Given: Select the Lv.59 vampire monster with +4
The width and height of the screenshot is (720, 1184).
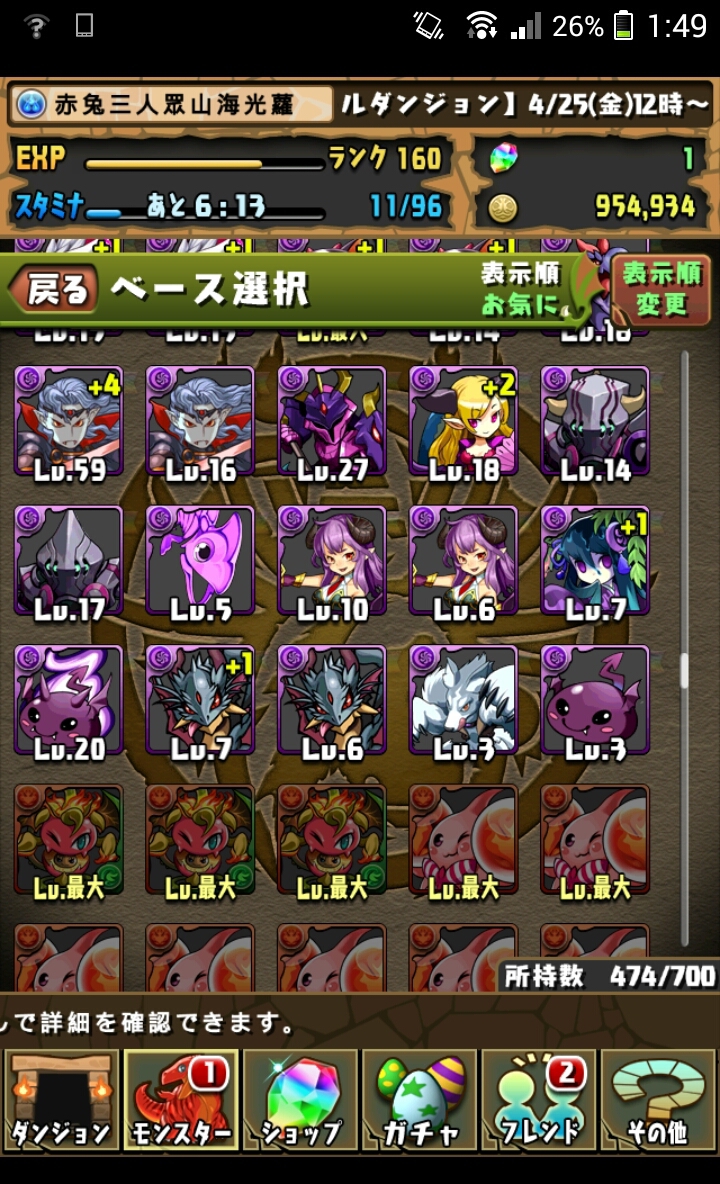Looking at the screenshot, I should 69,420.
